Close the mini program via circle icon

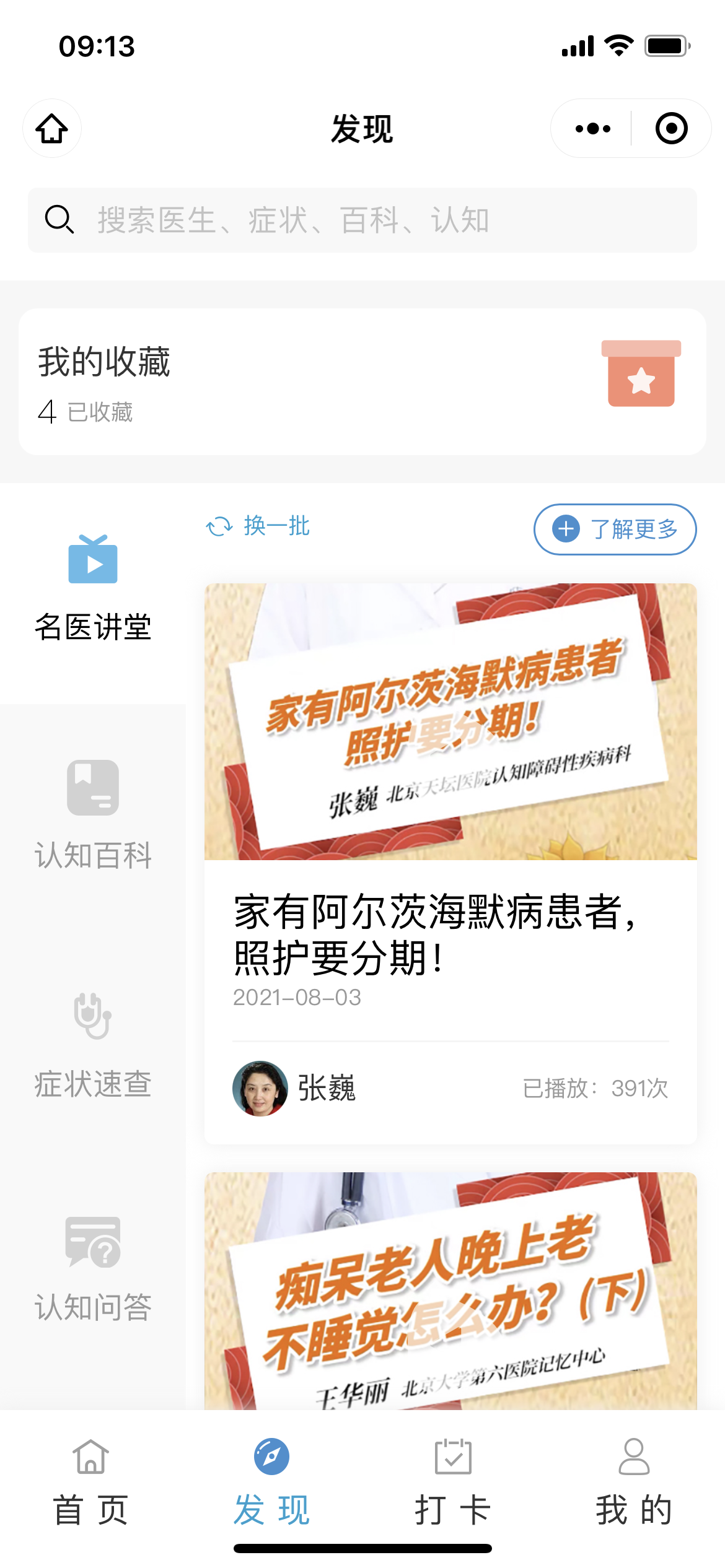(671, 129)
